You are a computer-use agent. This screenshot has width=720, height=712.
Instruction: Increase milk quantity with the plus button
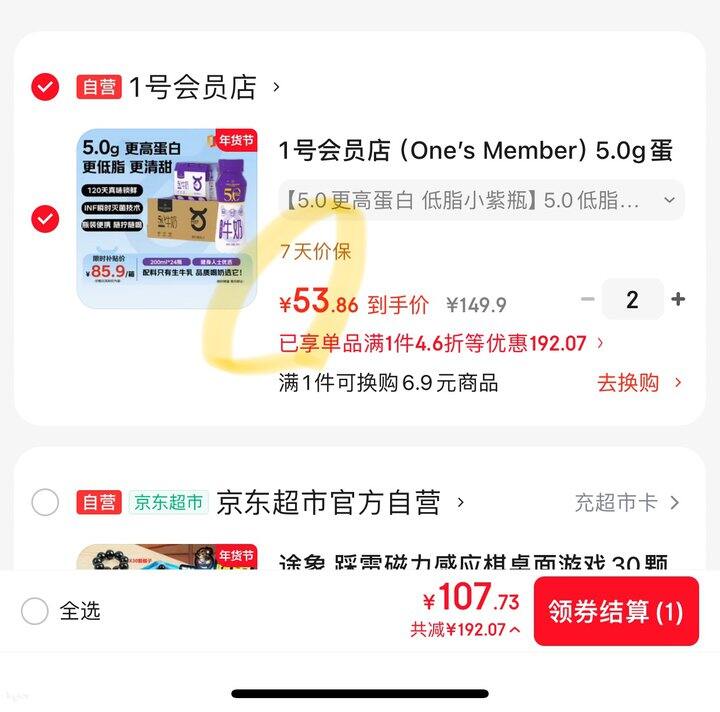coord(678,299)
